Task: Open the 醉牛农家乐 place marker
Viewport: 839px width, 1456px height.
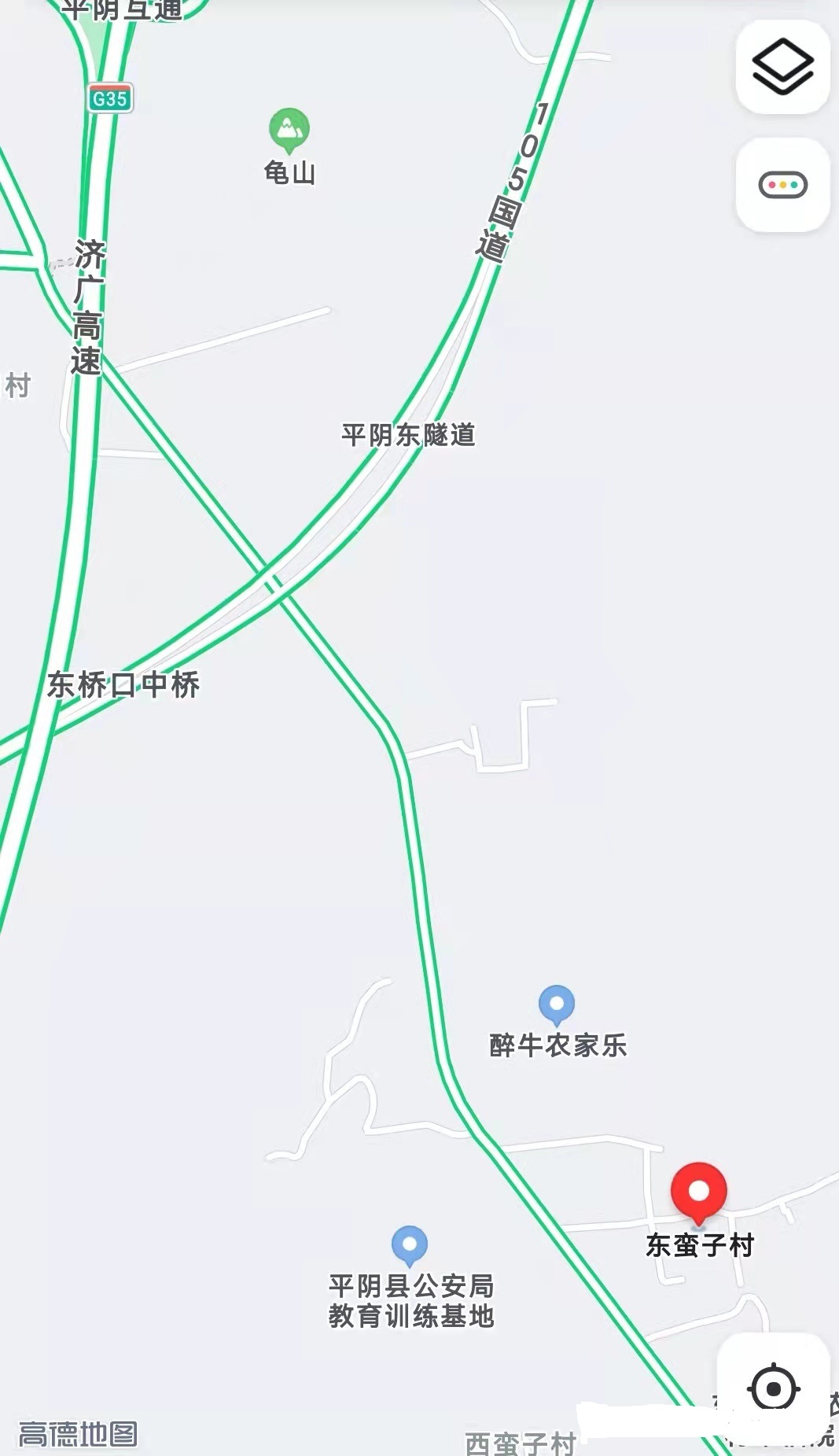Action: click(557, 1004)
